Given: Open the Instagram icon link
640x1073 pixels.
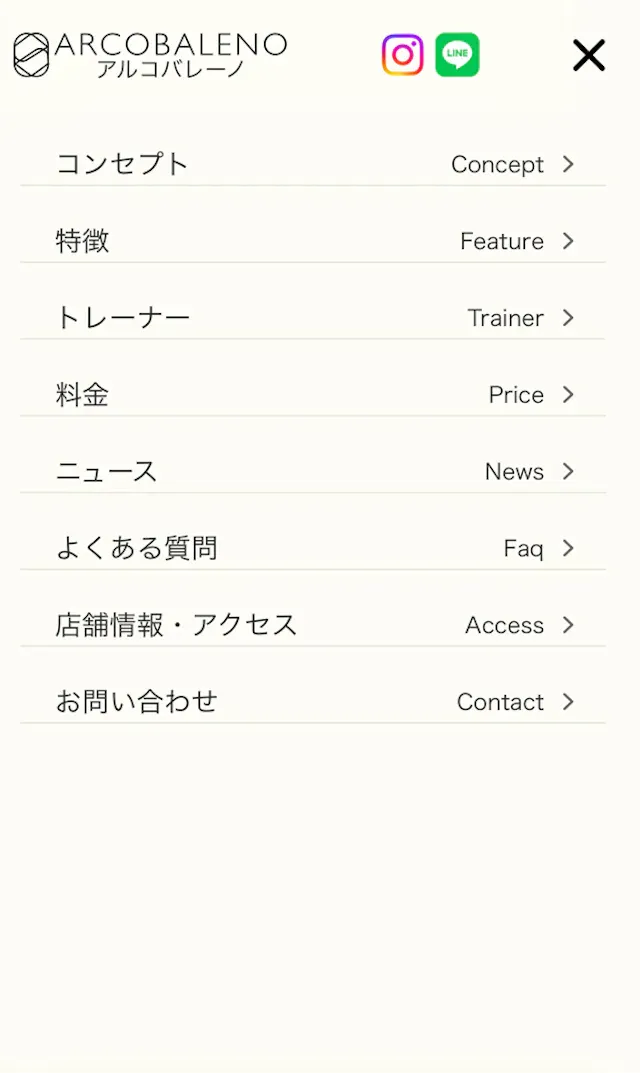Looking at the screenshot, I should tap(402, 55).
